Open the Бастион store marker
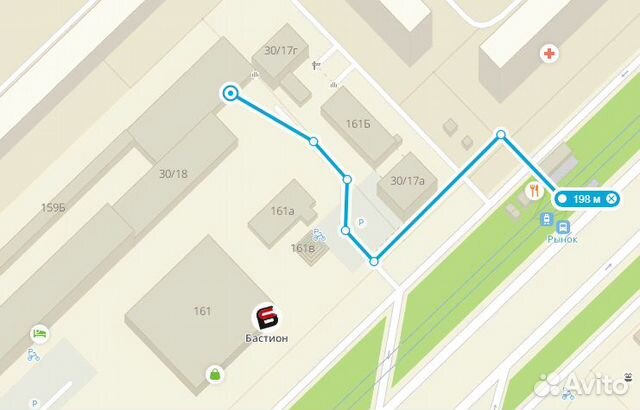This screenshot has height=410, width=640. 267,318
